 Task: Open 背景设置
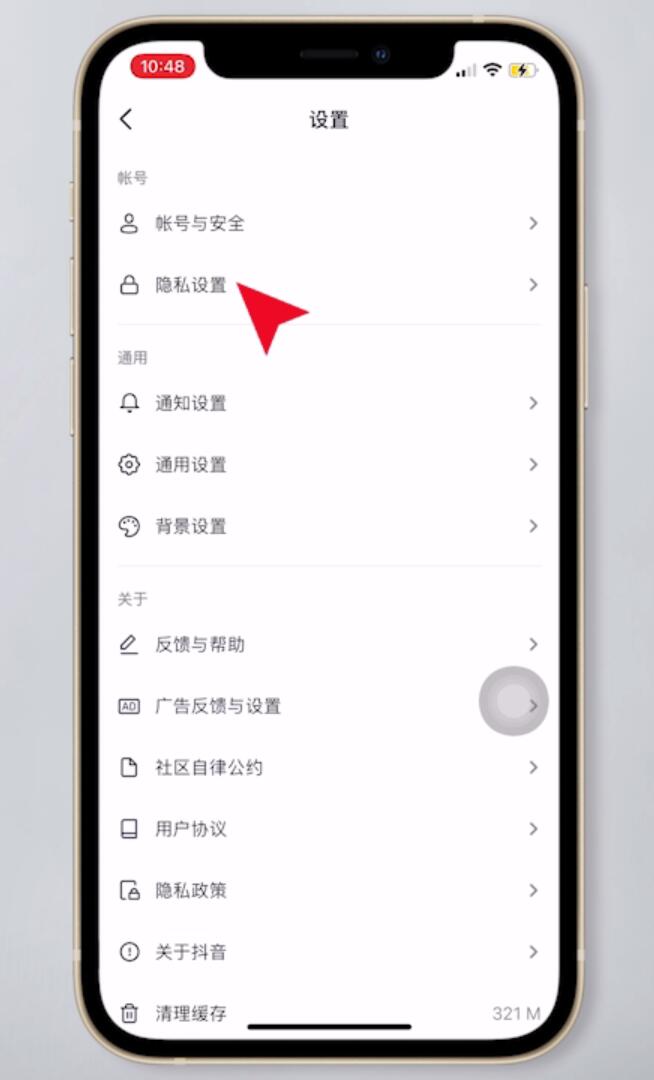point(329,526)
